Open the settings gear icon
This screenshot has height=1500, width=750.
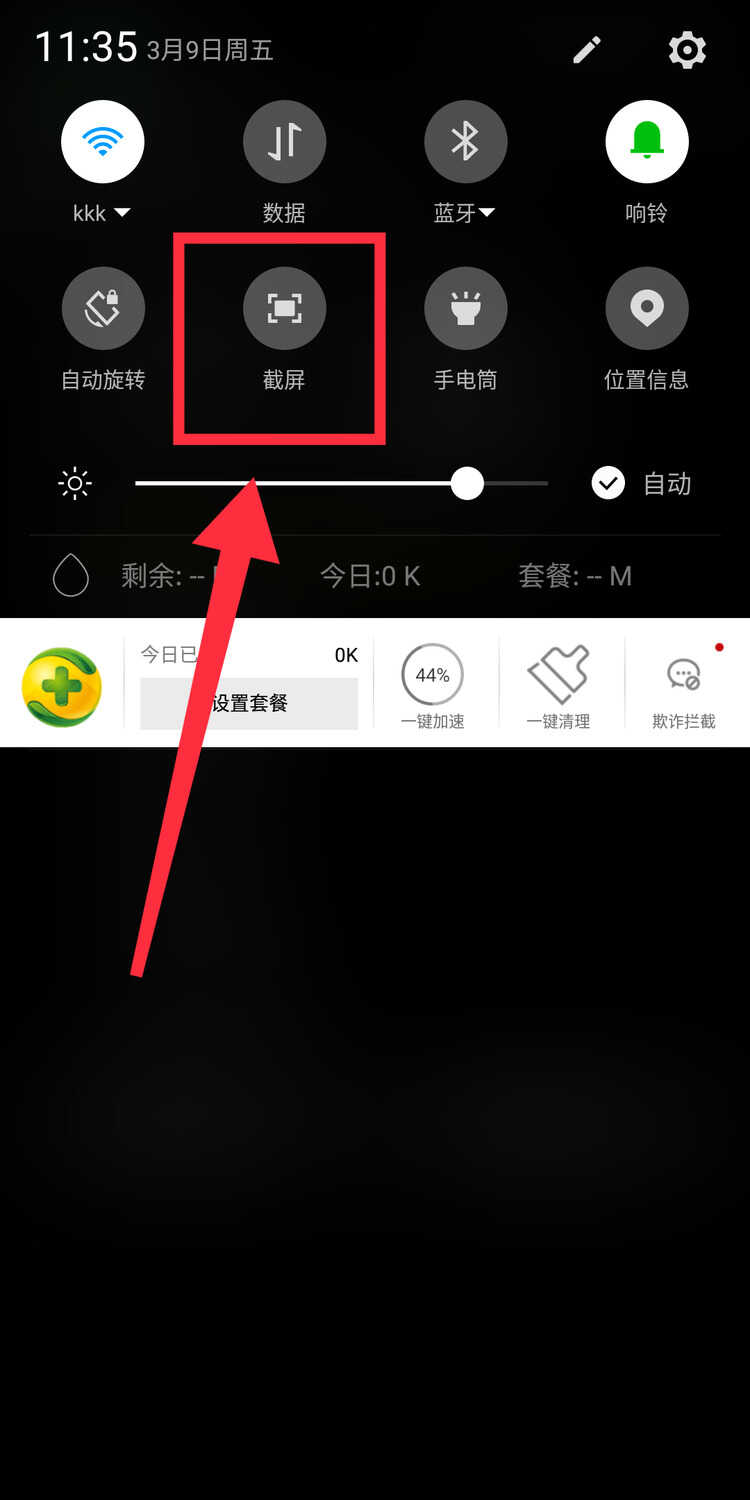(x=687, y=49)
